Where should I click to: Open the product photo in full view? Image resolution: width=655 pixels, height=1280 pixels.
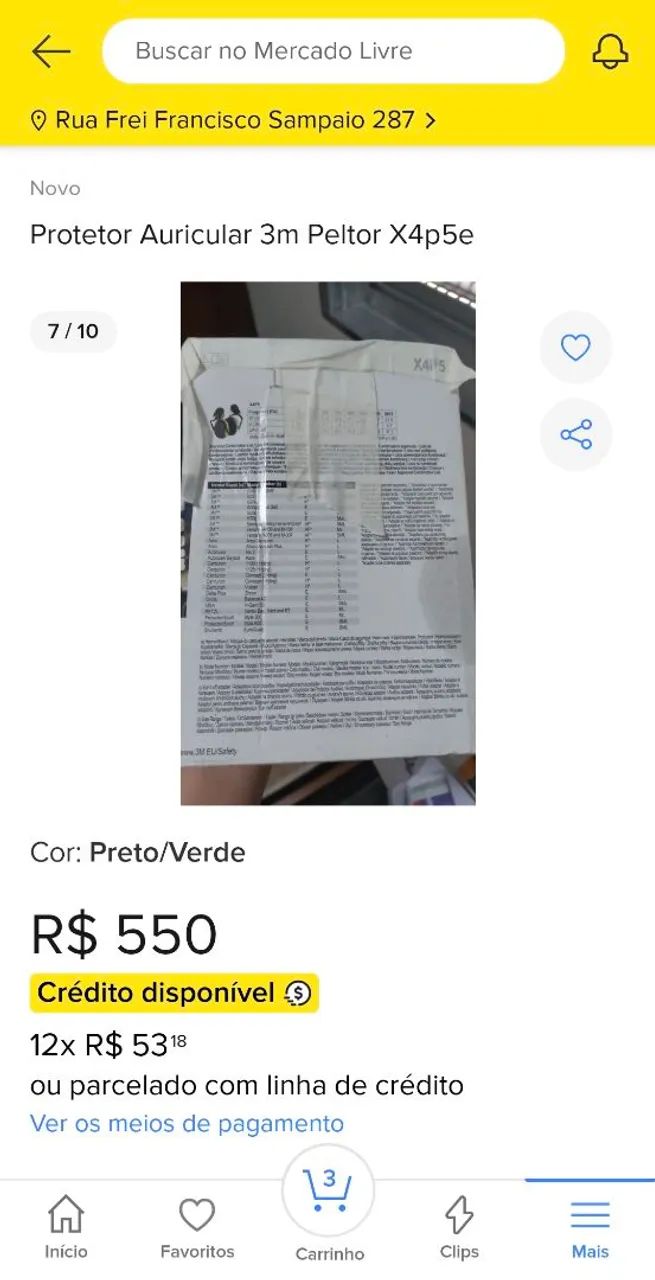[328, 543]
